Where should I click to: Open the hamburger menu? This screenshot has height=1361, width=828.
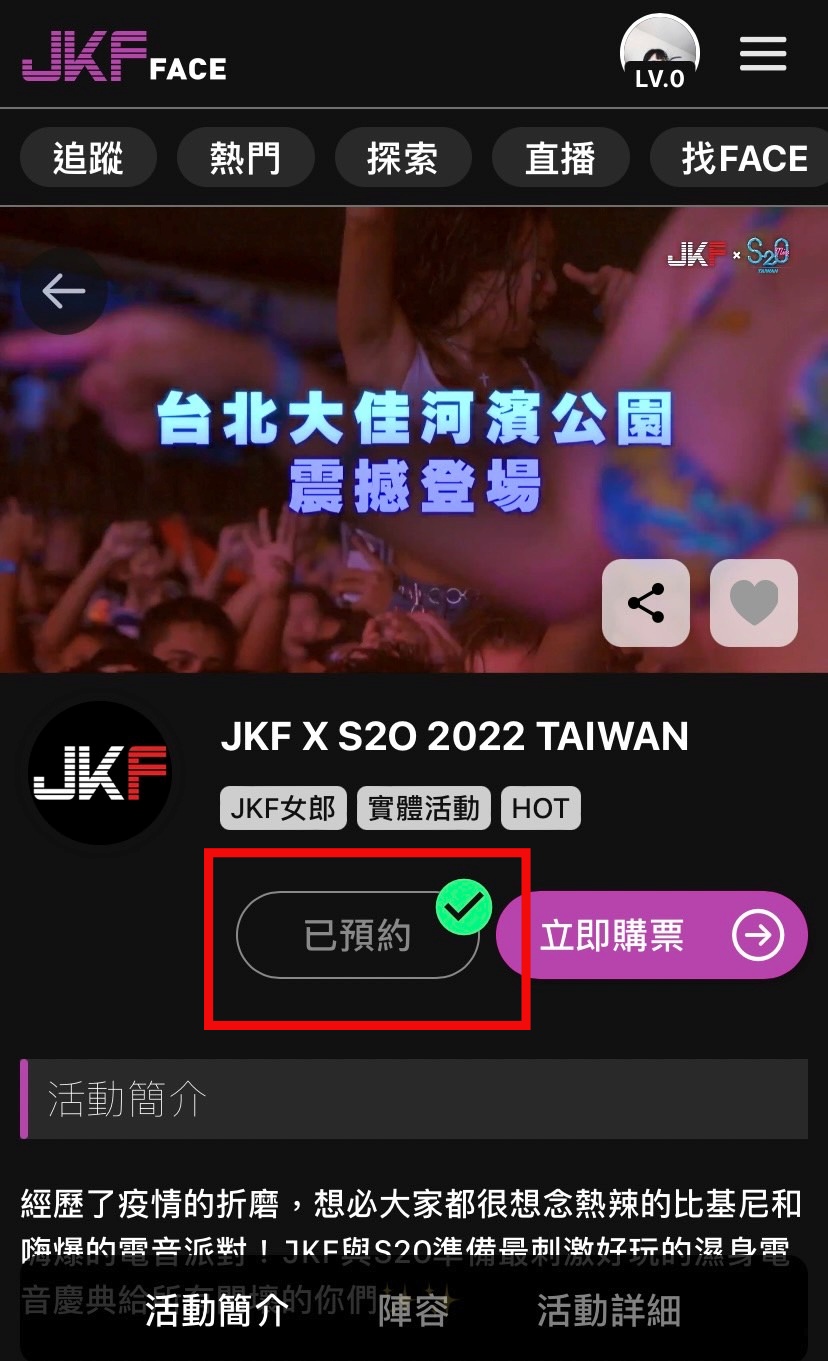tap(763, 53)
